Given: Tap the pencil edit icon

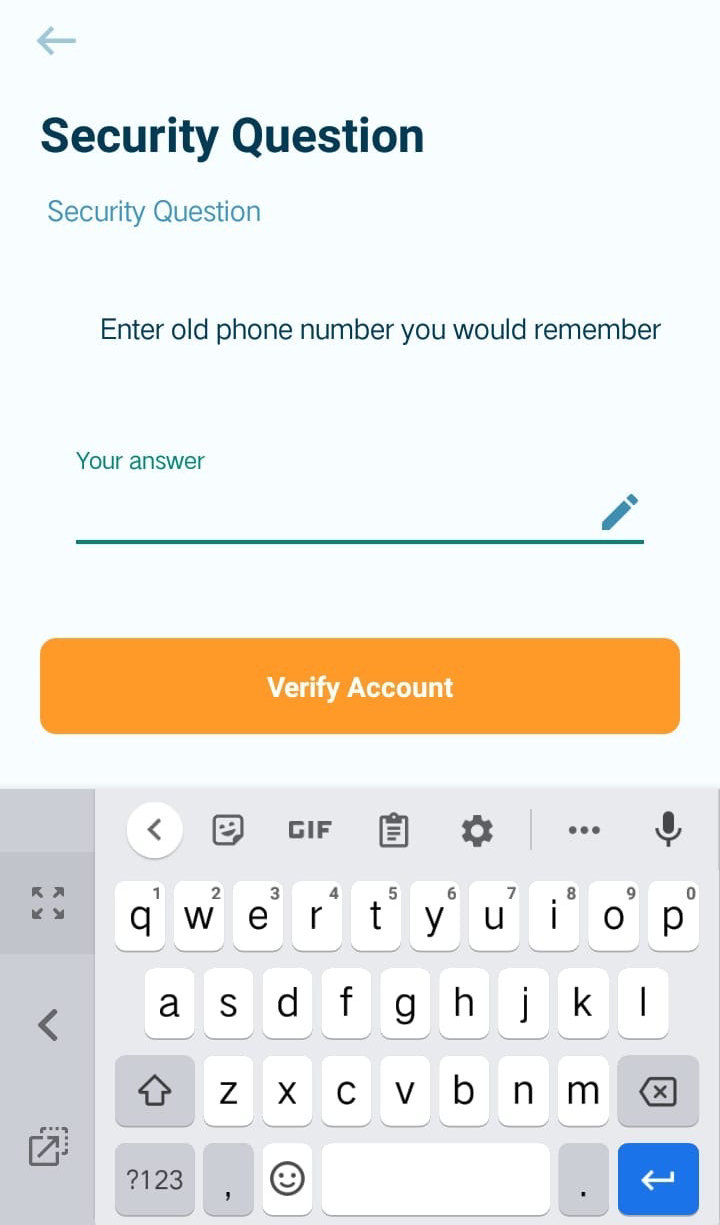Looking at the screenshot, I should pos(620,512).
